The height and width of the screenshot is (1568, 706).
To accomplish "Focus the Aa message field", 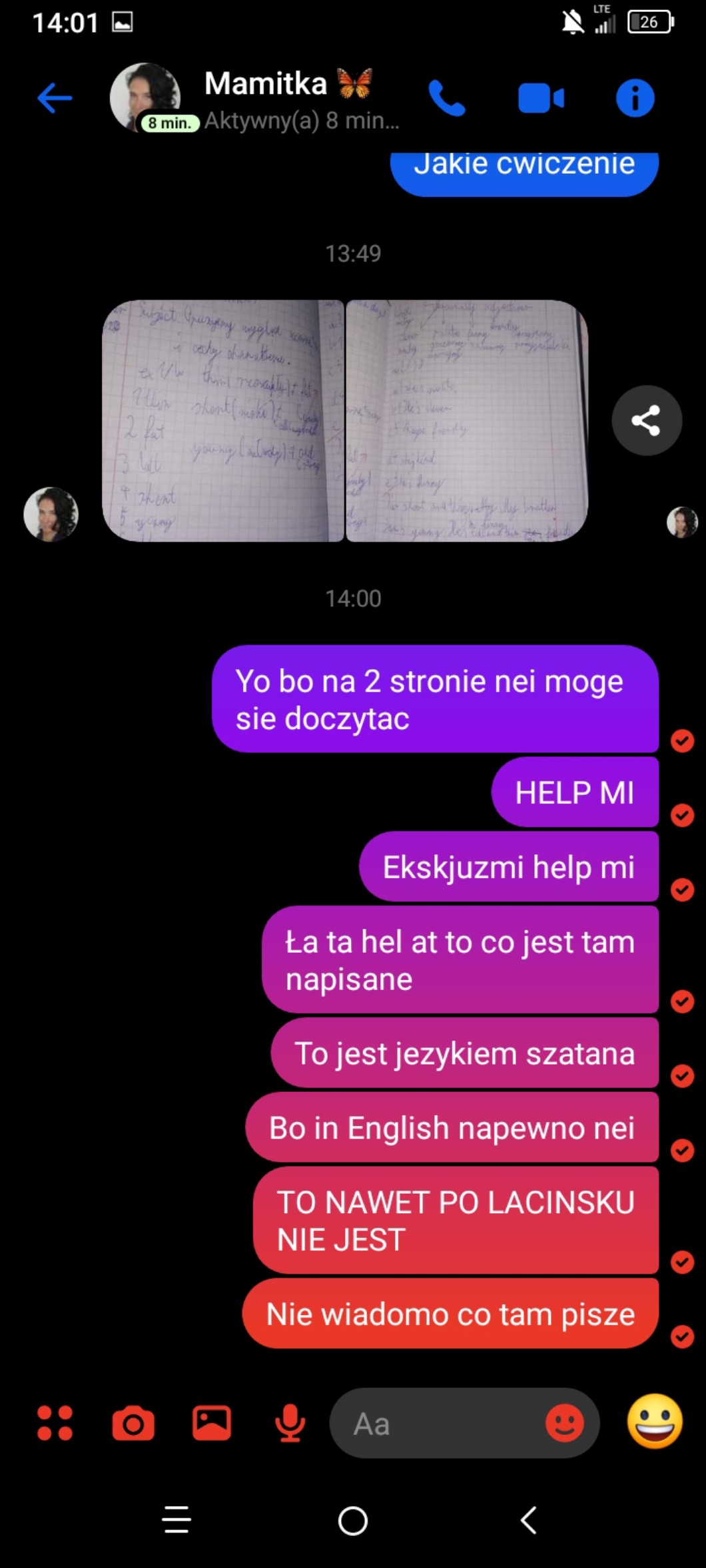I will click(433, 1424).
